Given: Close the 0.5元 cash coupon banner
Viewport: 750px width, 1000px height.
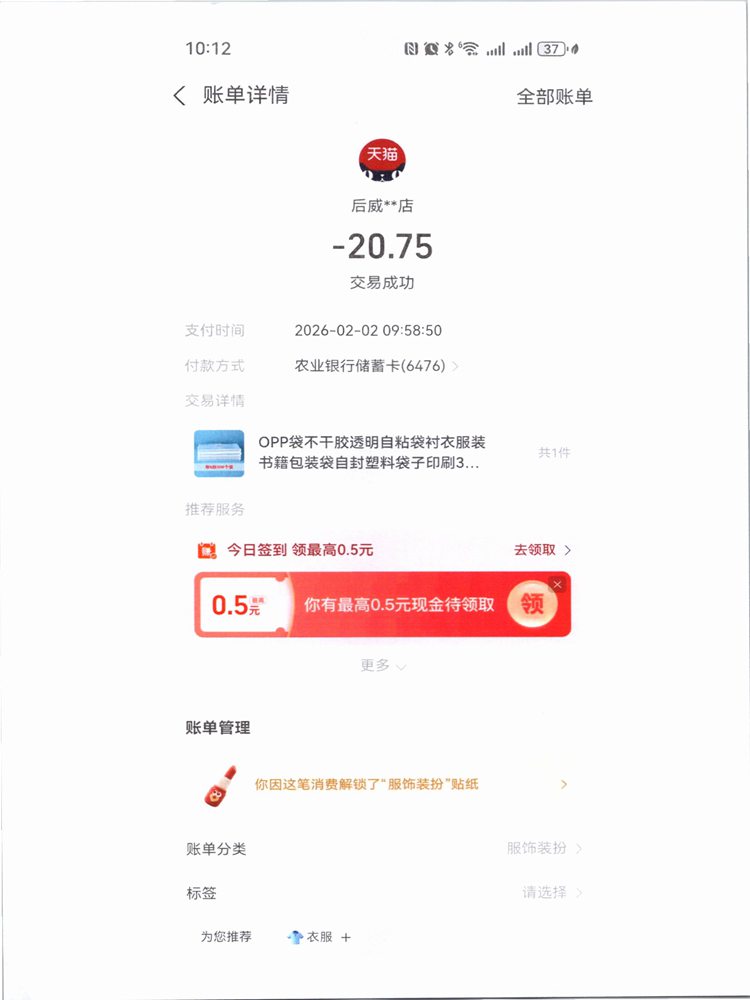Looking at the screenshot, I should click(558, 584).
